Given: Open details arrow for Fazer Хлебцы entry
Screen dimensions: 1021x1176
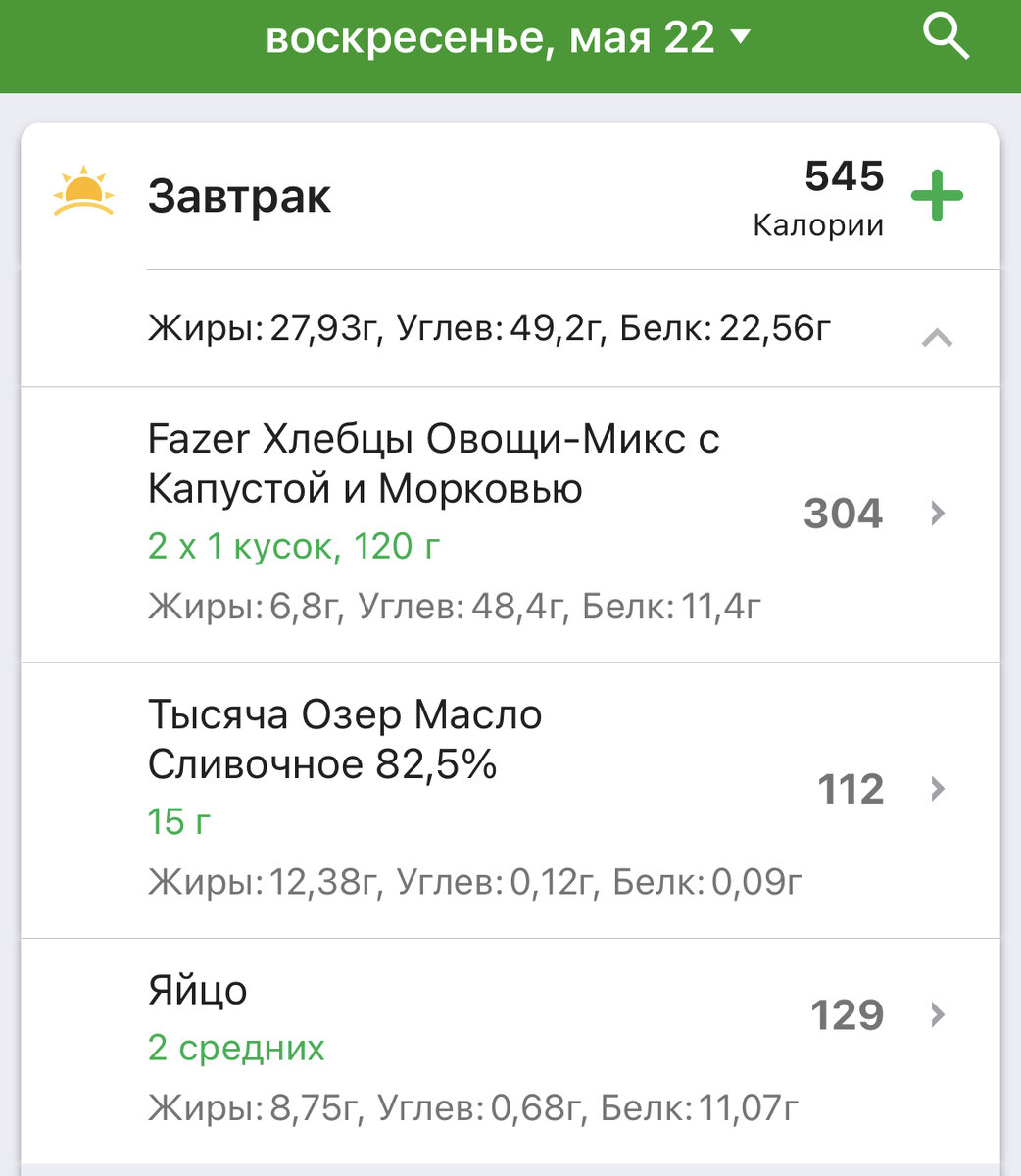Looking at the screenshot, I should [938, 513].
